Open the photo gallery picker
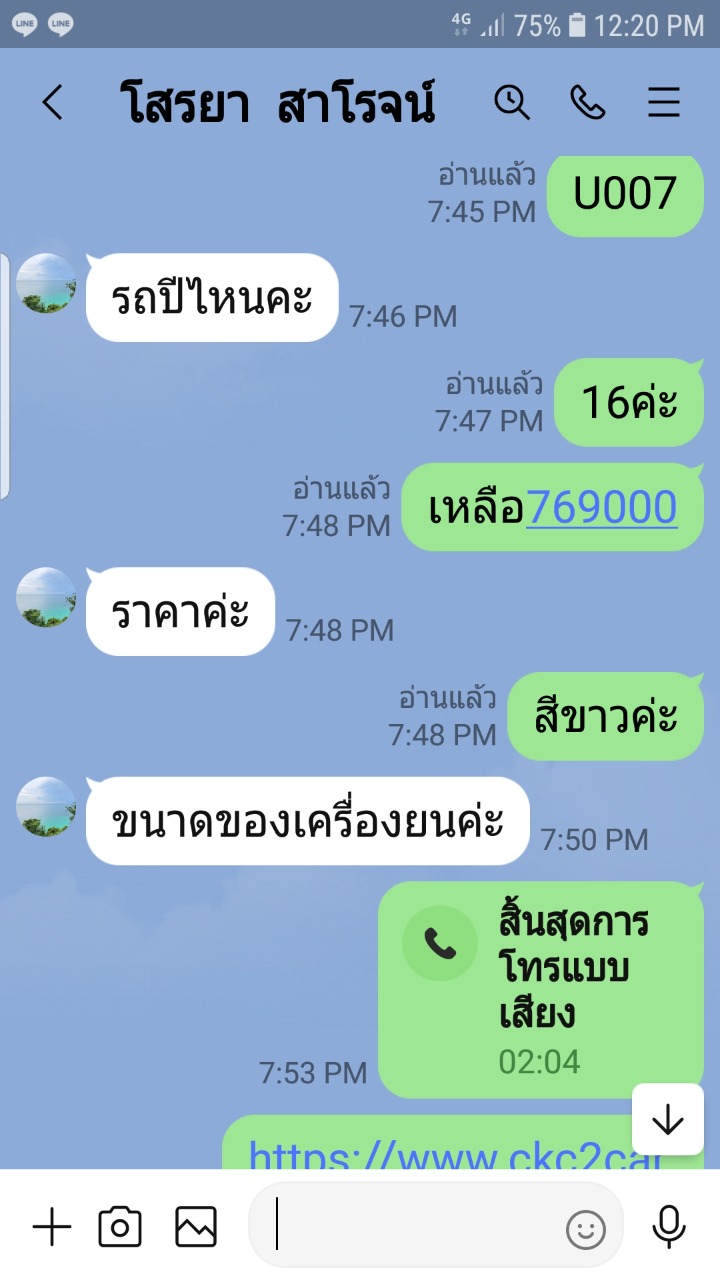This screenshot has width=720, height=1280. click(196, 1227)
